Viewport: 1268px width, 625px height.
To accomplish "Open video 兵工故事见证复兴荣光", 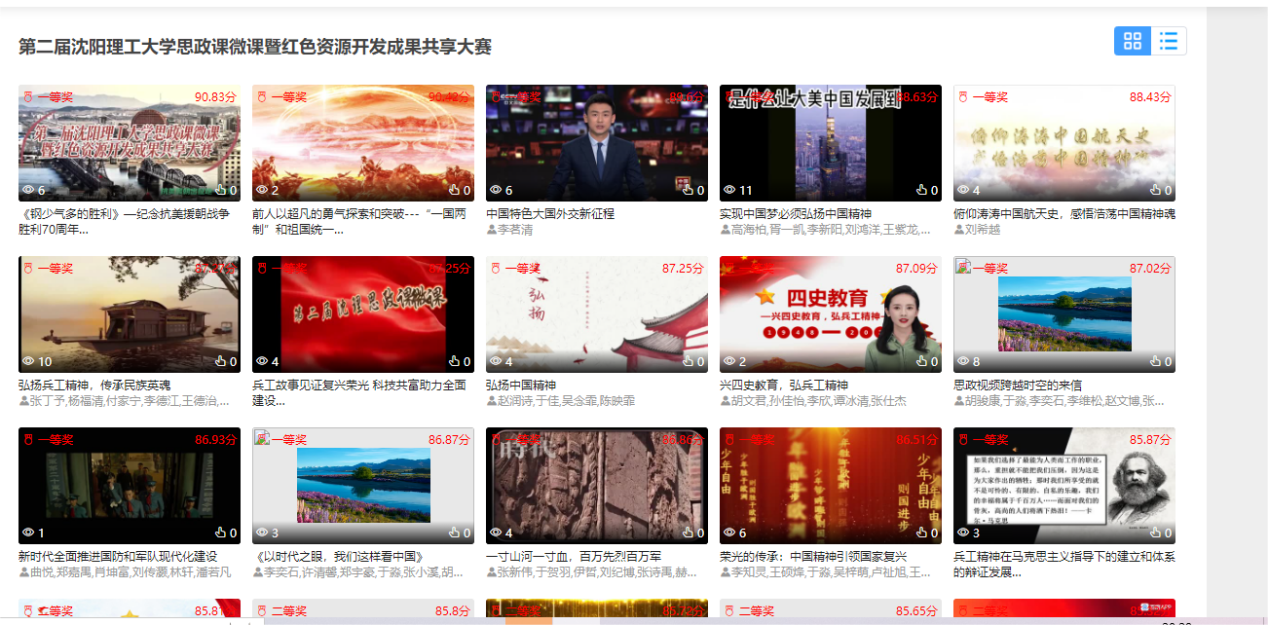I will [x=362, y=314].
